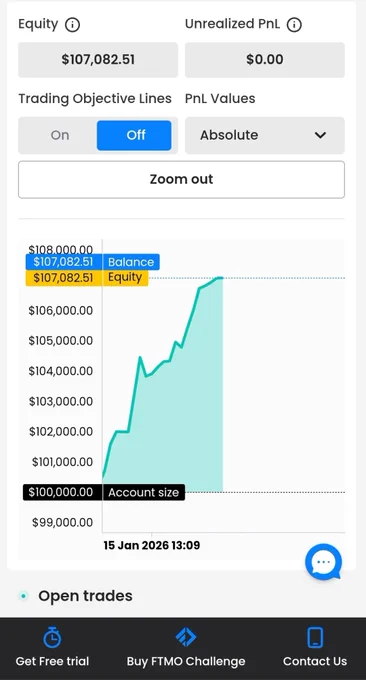
Task: Open the live chat bubble
Action: click(324, 562)
